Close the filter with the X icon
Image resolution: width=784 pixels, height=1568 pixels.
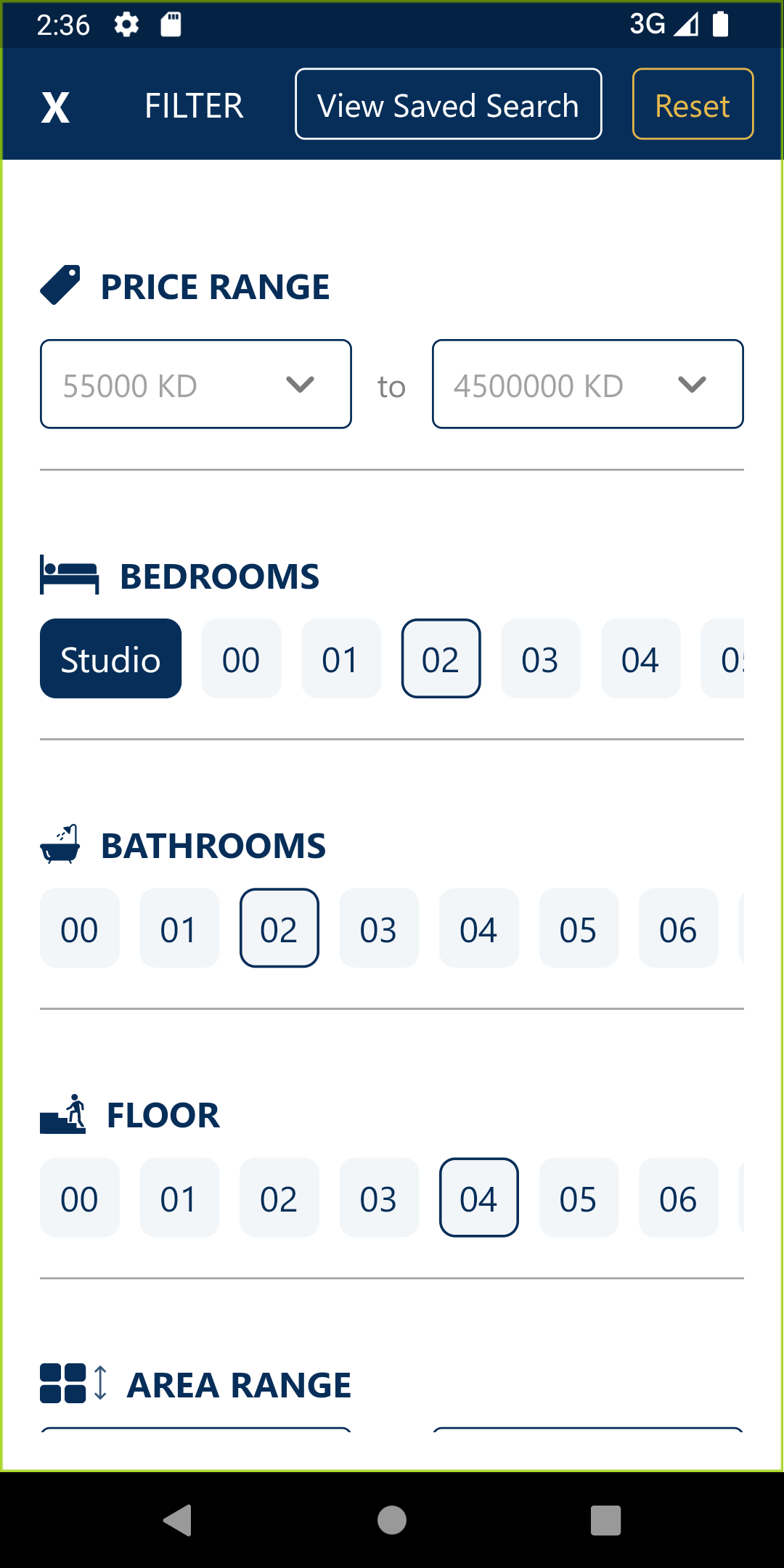(x=55, y=105)
